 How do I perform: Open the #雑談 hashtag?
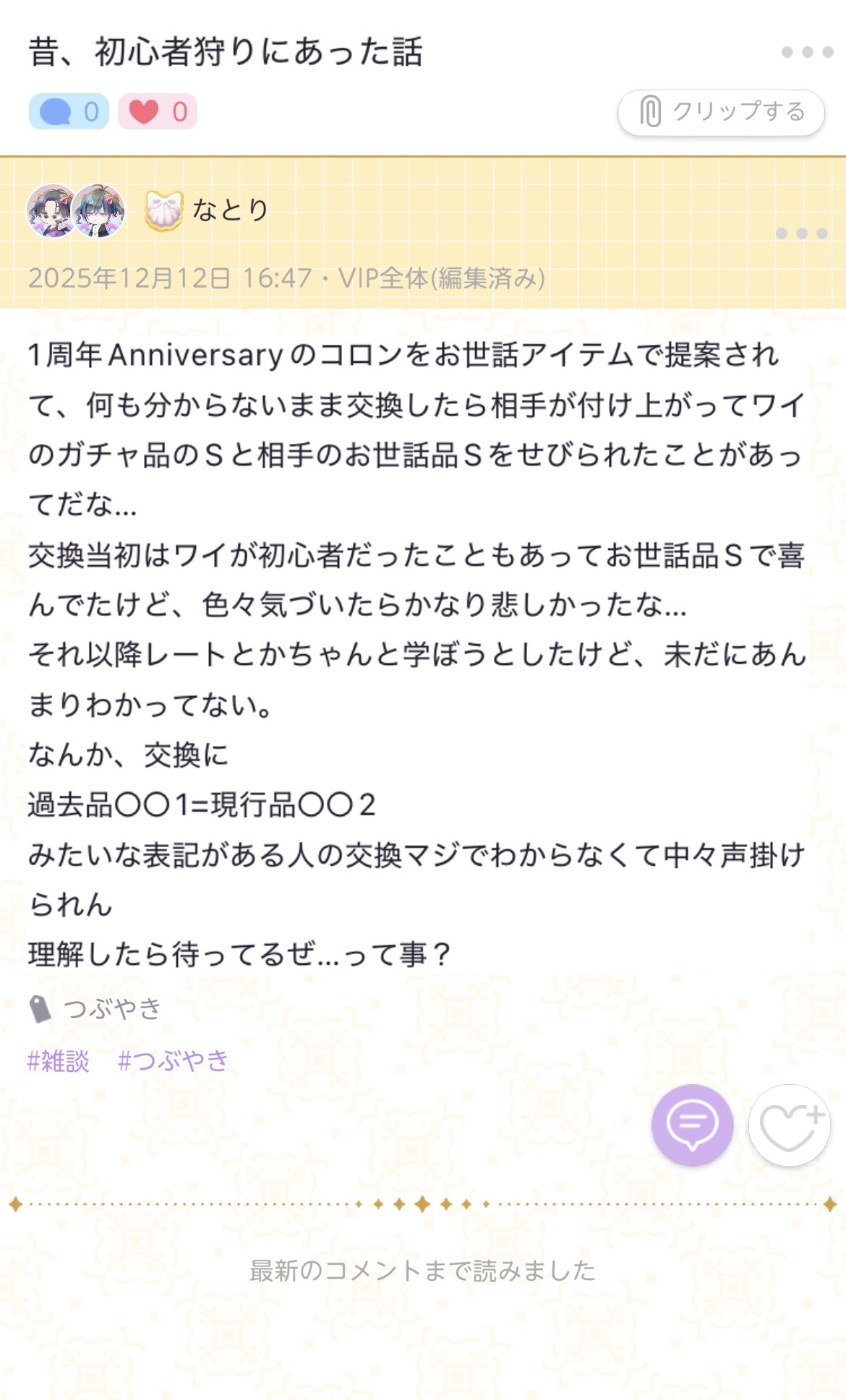[x=58, y=1061]
